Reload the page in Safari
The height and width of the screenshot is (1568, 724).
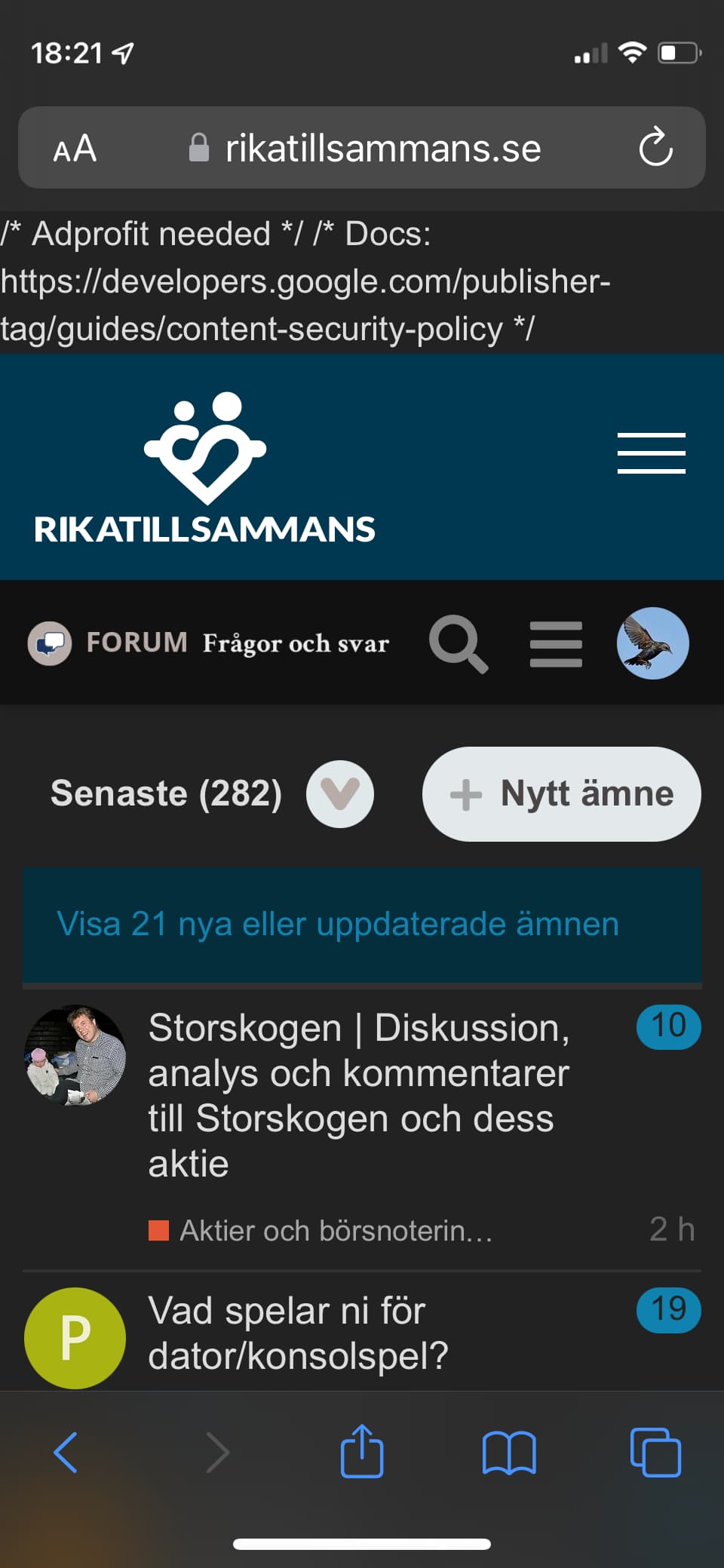point(655,147)
